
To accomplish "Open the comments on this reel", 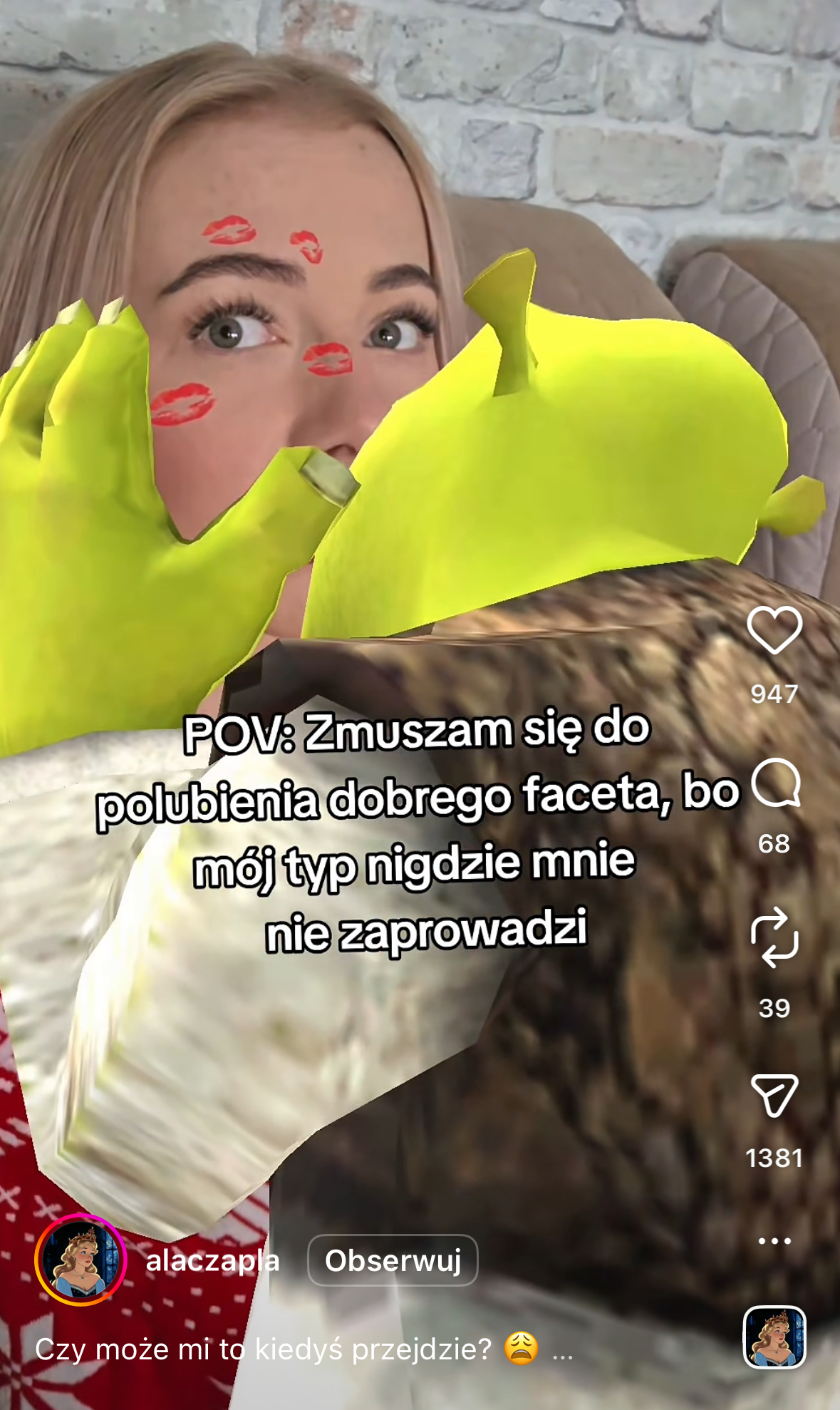I will click(775, 783).
